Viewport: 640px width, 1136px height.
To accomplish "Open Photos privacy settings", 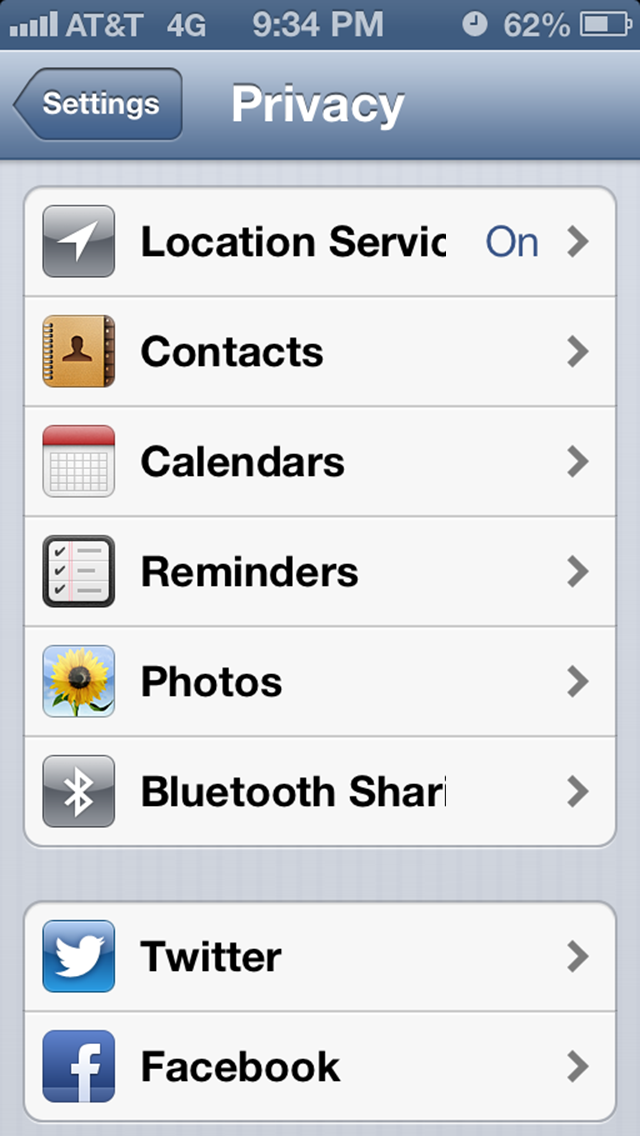I will point(319,682).
